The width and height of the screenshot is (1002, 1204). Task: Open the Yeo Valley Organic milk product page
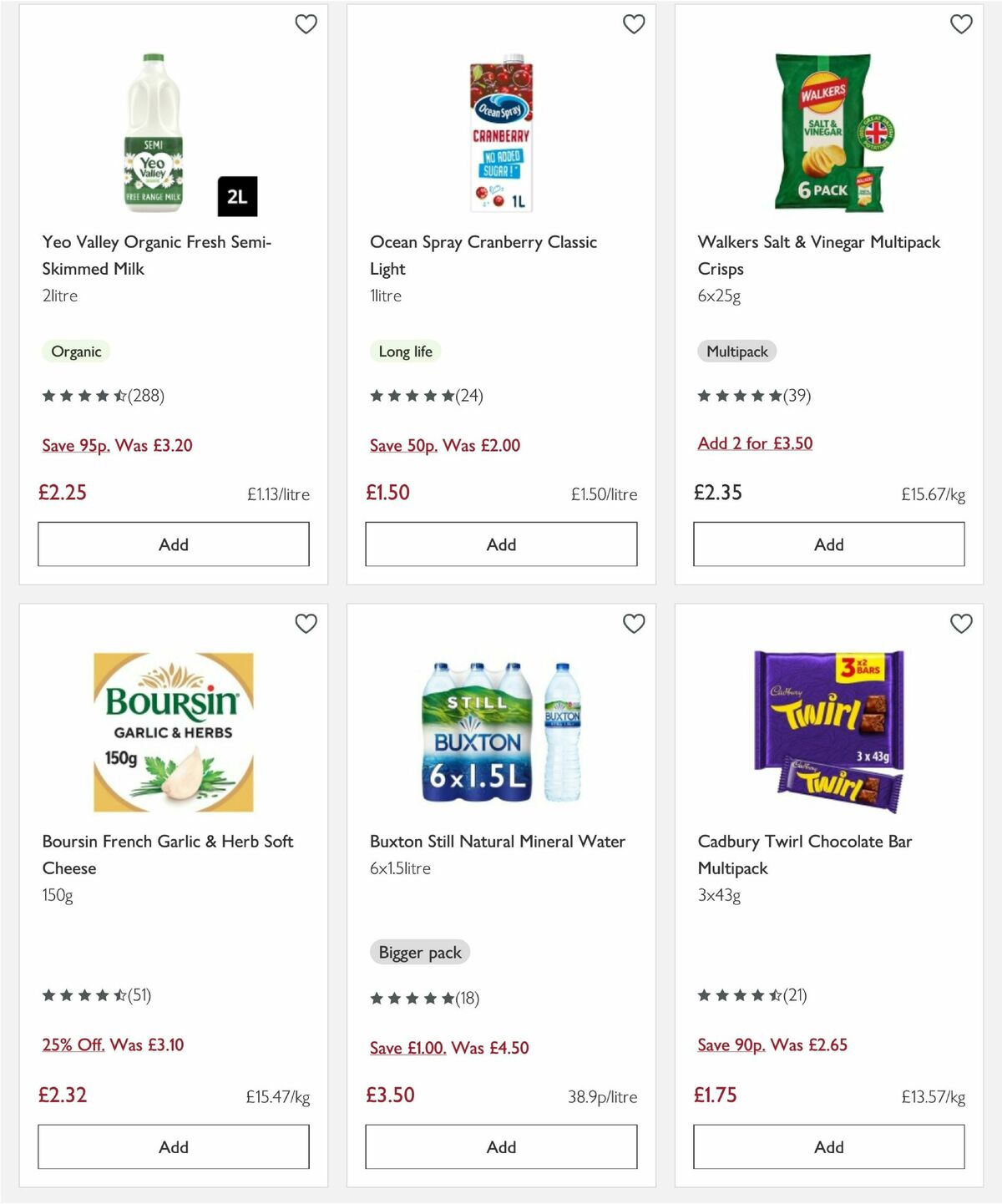click(x=157, y=255)
